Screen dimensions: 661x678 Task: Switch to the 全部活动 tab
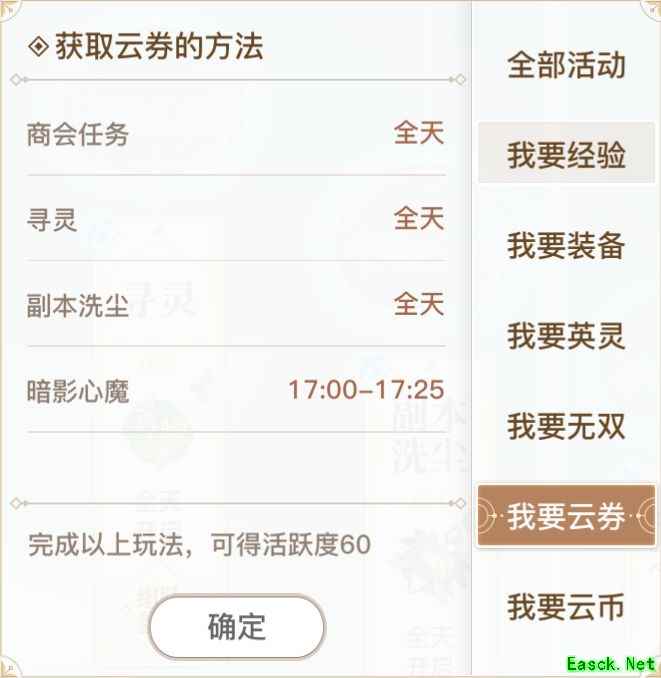[x=566, y=66]
